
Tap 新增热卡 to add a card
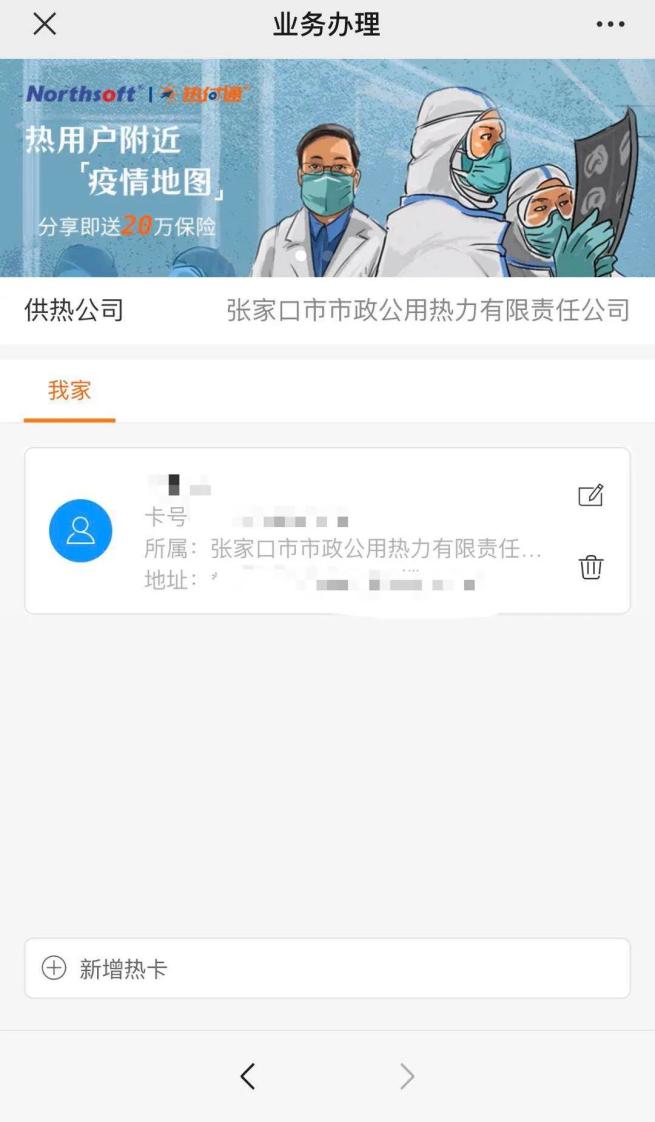tap(327, 968)
